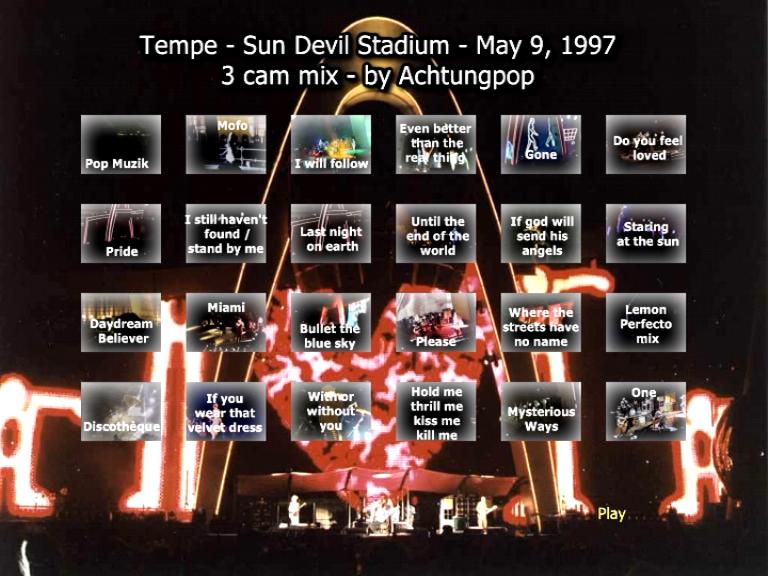Jump to I will follow
The height and width of the screenshot is (576, 768).
click(331, 145)
